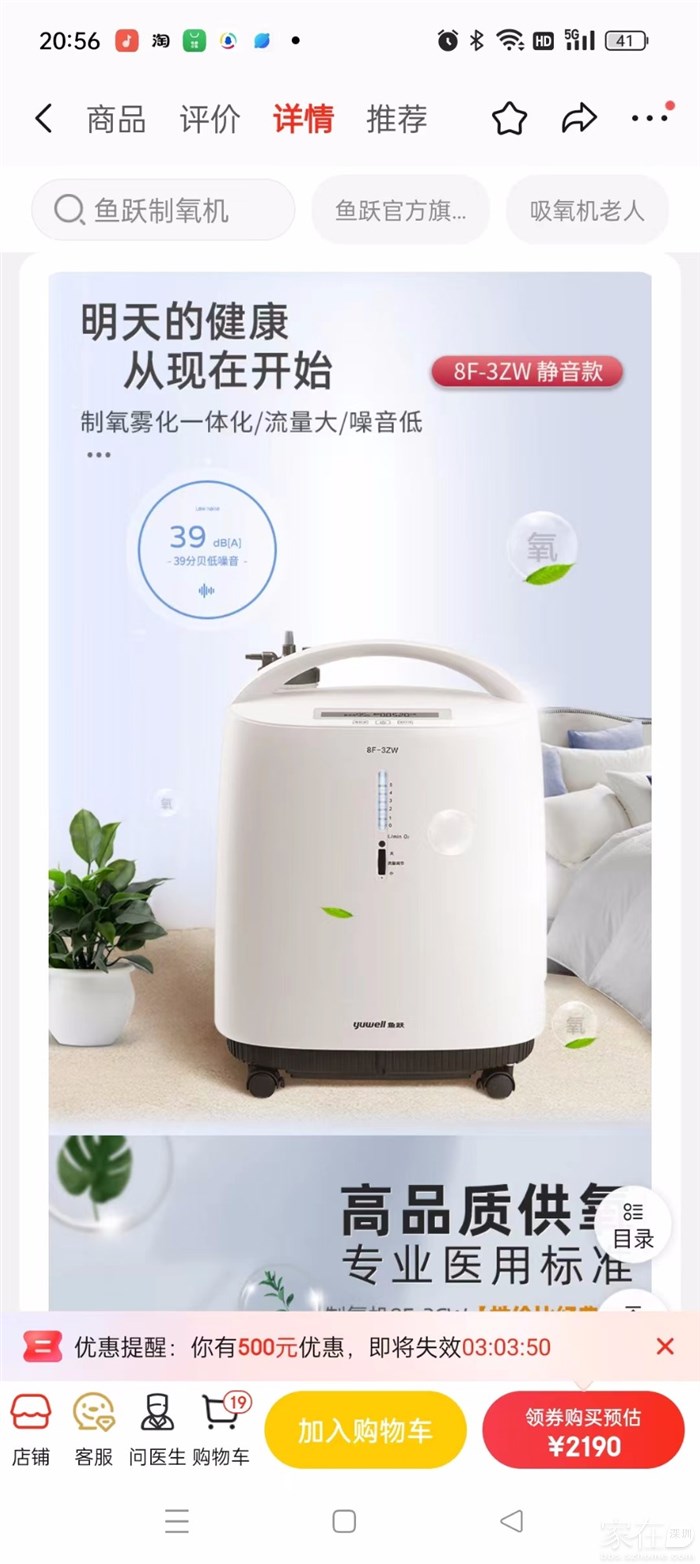Dismiss the 优惠提醒 banner
The width and height of the screenshot is (700, 1564).
coord(665,1346)
